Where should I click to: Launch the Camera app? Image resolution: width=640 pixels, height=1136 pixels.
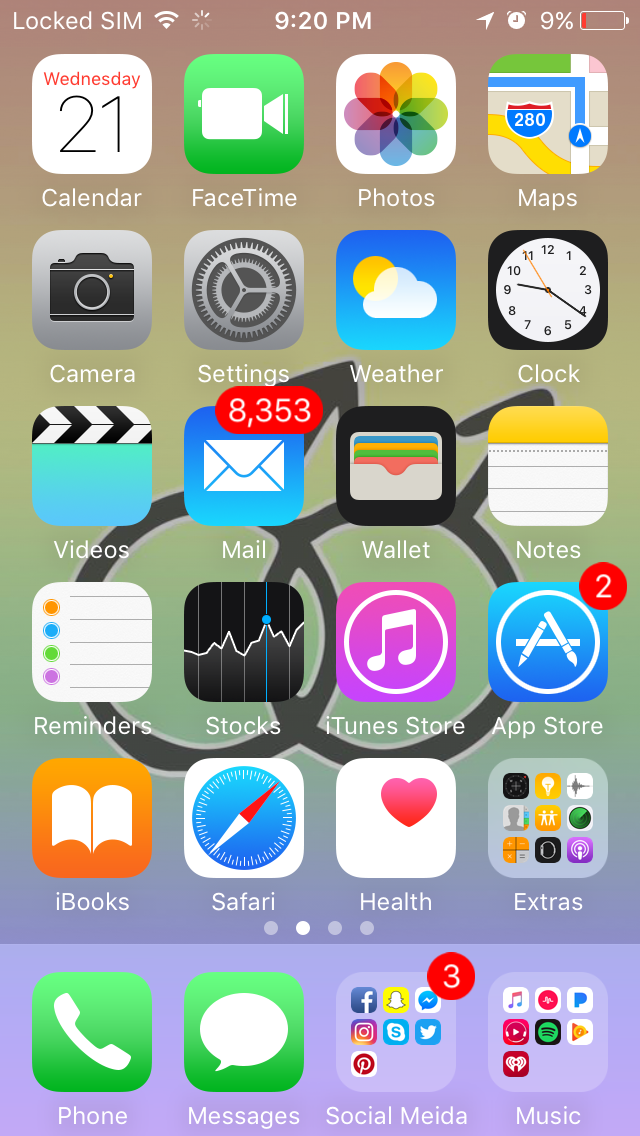[x=92, y=291]
